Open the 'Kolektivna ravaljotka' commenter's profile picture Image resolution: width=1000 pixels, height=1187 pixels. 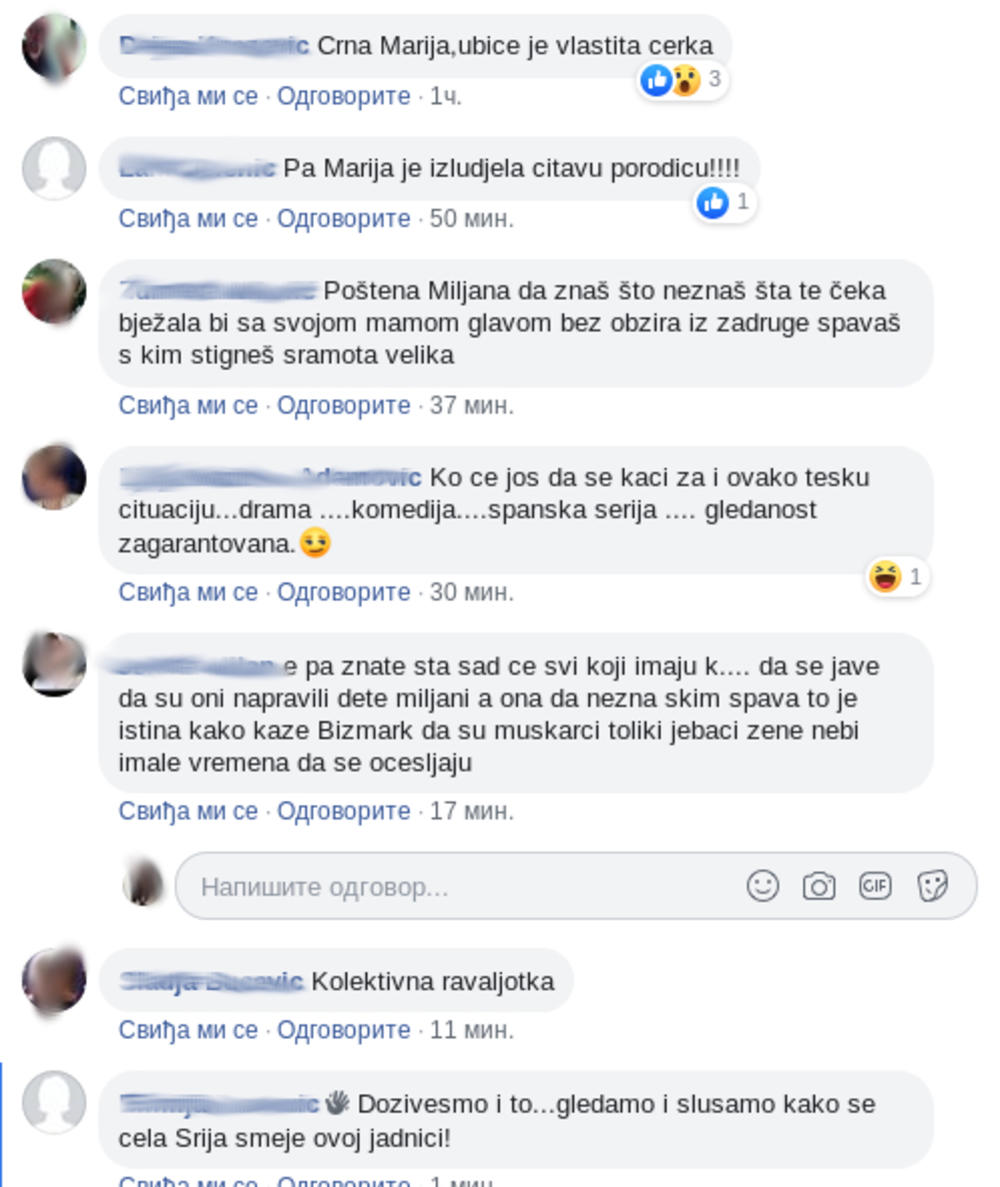(54, 981)
